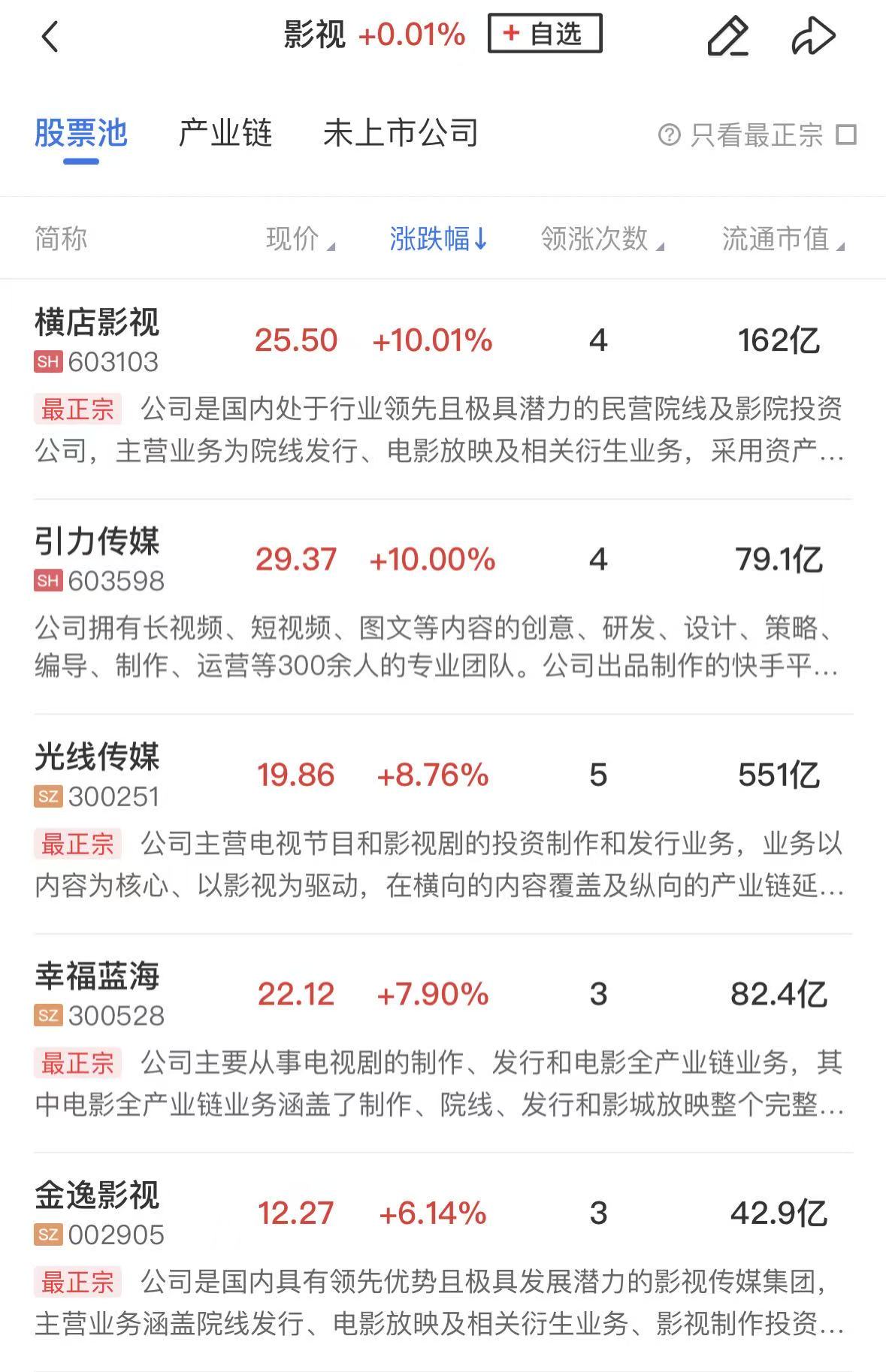Go back using the top-left arrow
Viewport: 886px width, 1372px height.
(50, 36)
